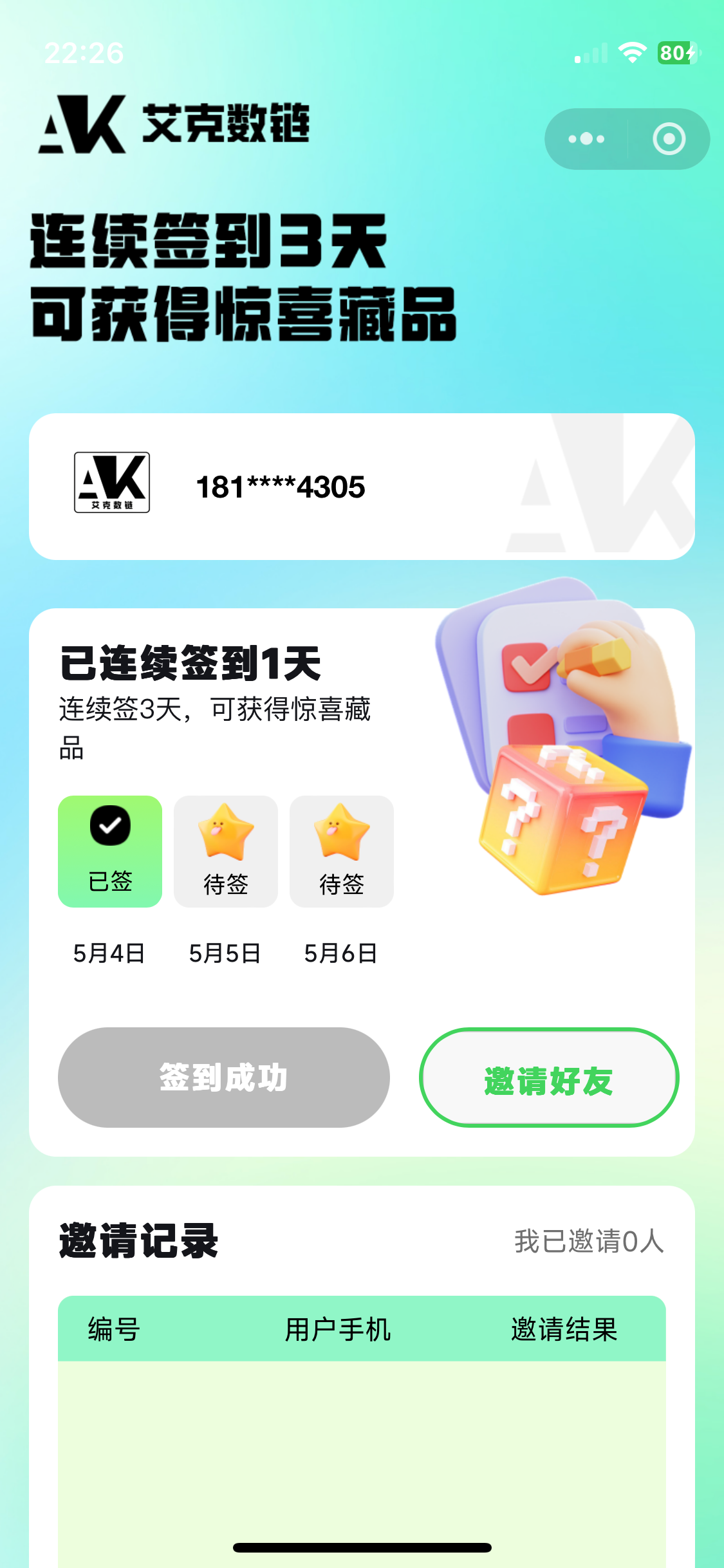
Task: Open the mini program more-options menu
Action: point(586,139)
